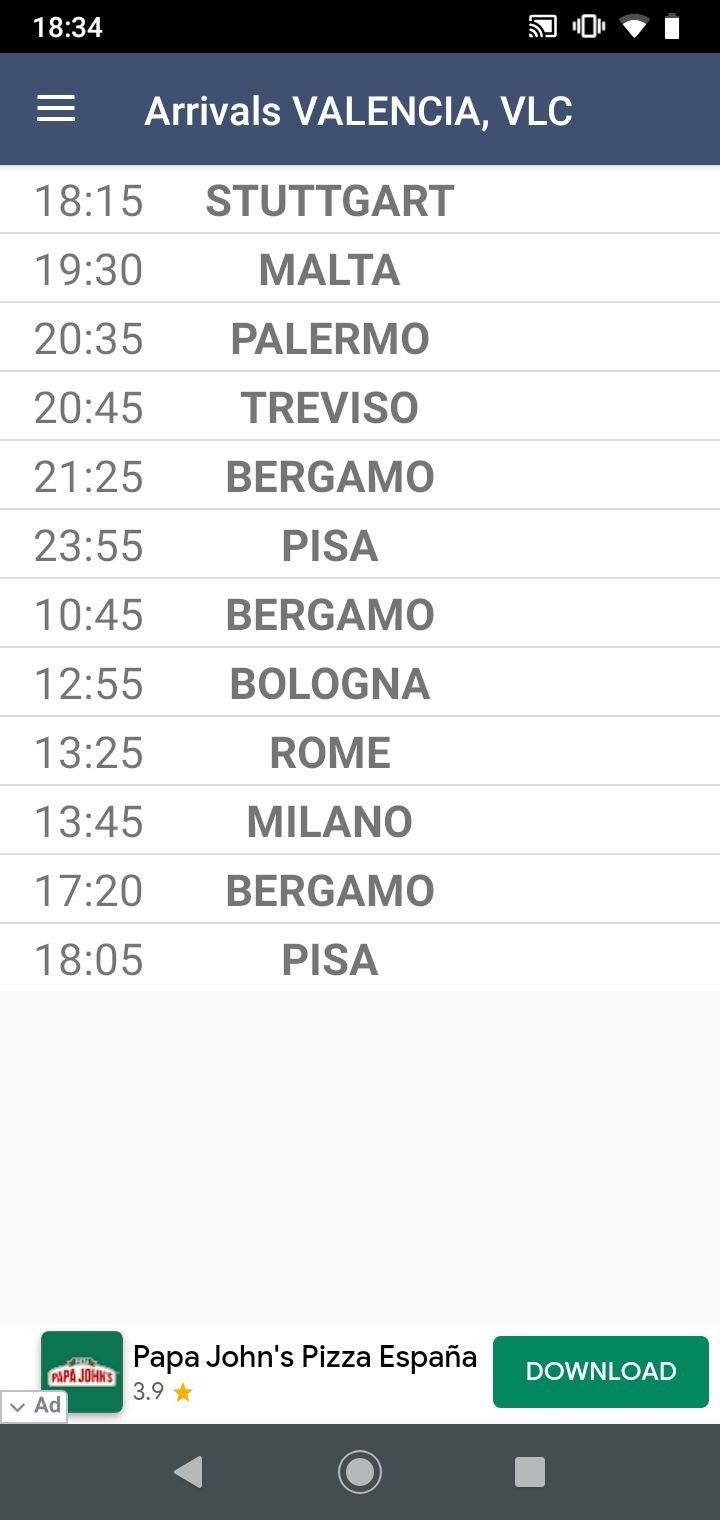View the 20:35 Palermo arrival details
720x1520 pixels.
tap(360, 338)
